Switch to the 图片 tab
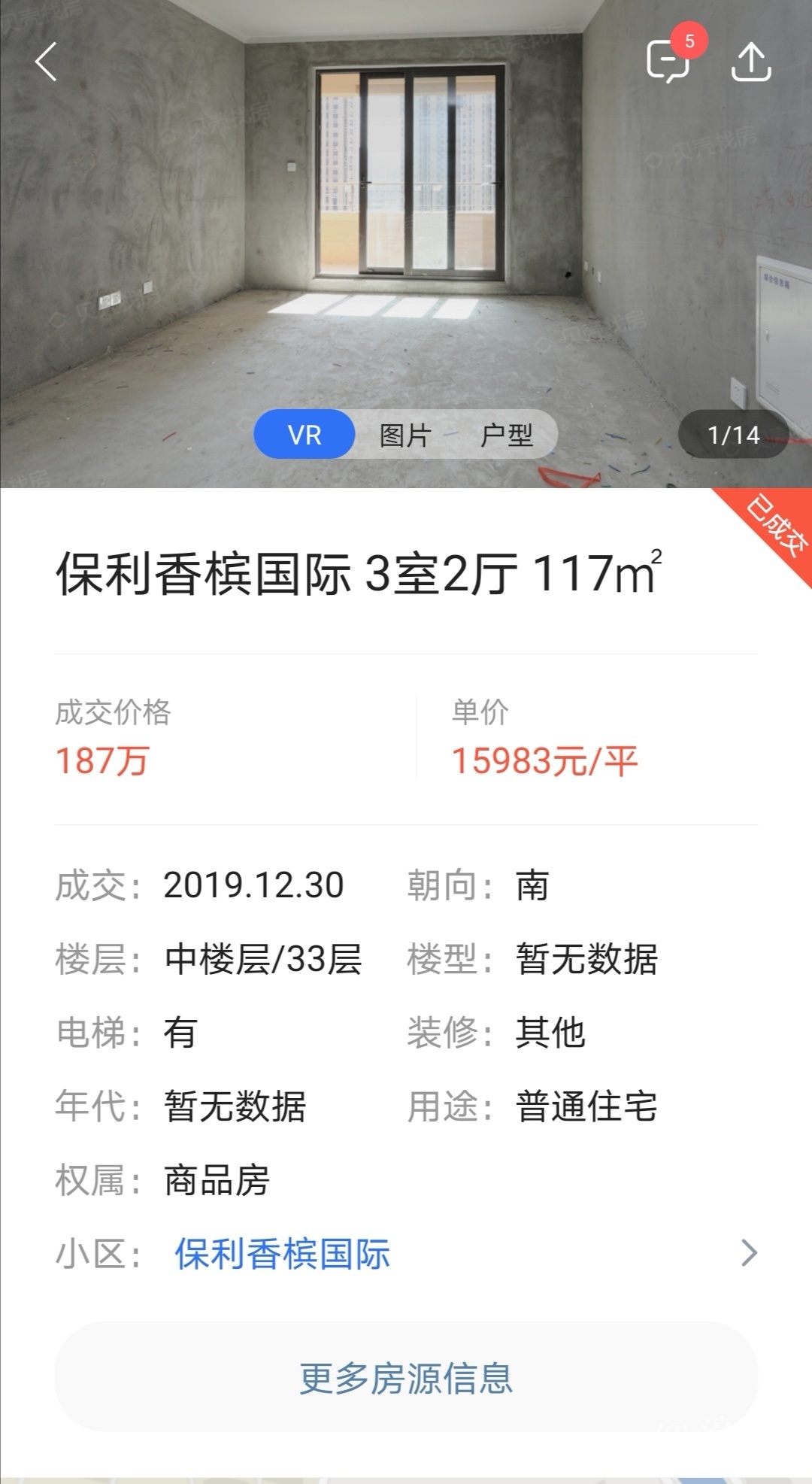This screenshot has height=1484, width=812. [405, 435]
